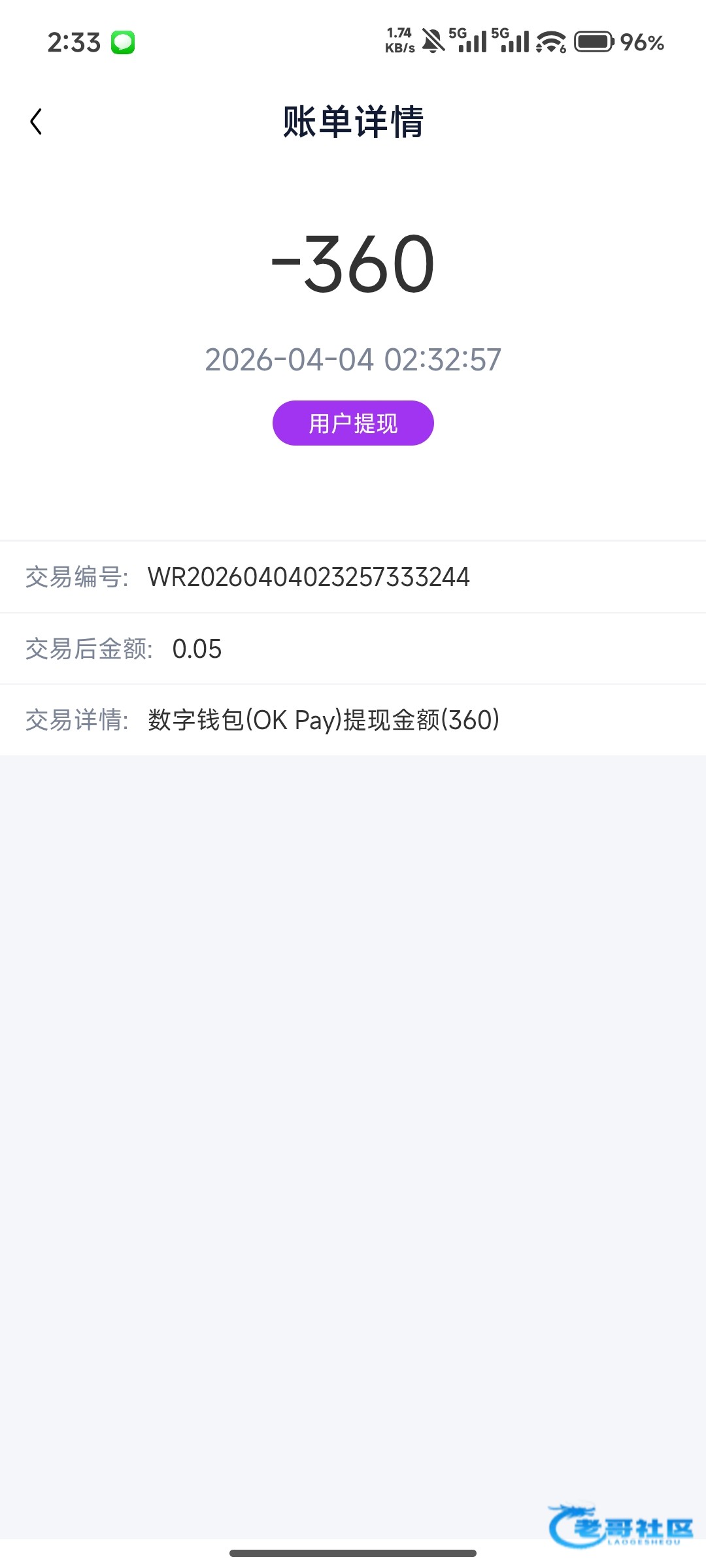Go back from the 账单详情 page
The image size is (706, 1568).
[x=36, y=122]
